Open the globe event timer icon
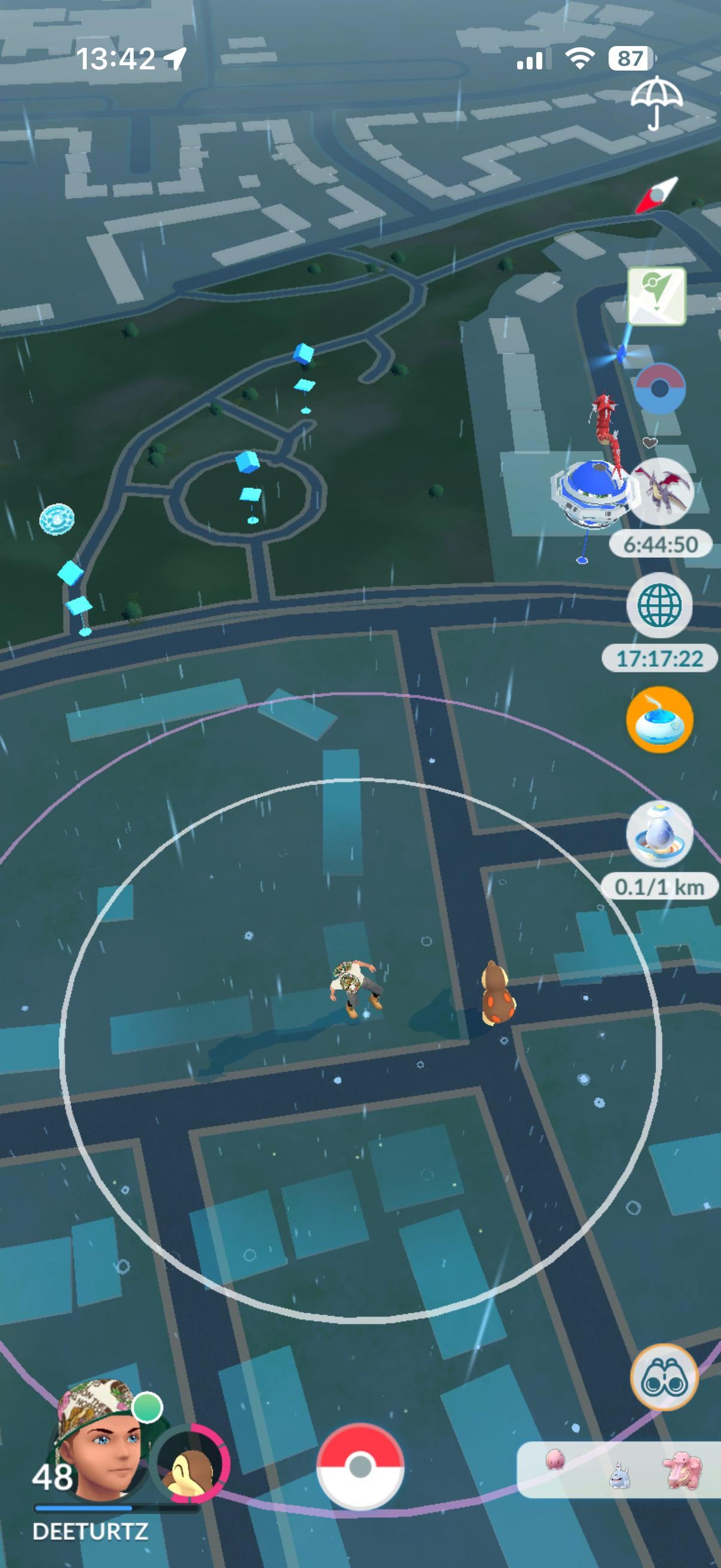Viewport: 721px width, 1568px height. tap(659, 605)
